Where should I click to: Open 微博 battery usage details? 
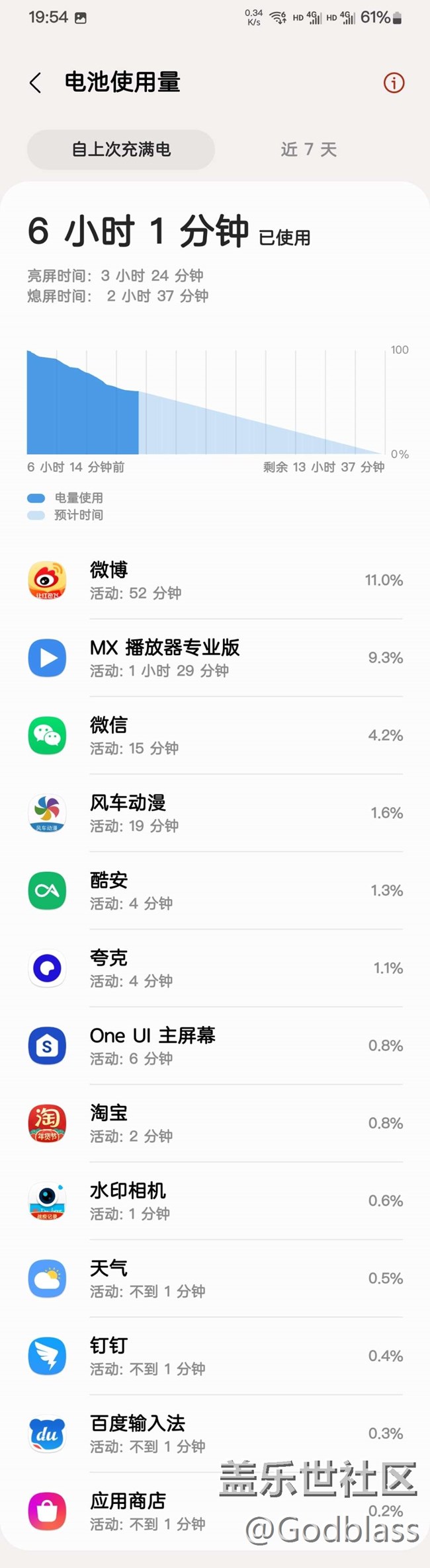coord(215,580)
